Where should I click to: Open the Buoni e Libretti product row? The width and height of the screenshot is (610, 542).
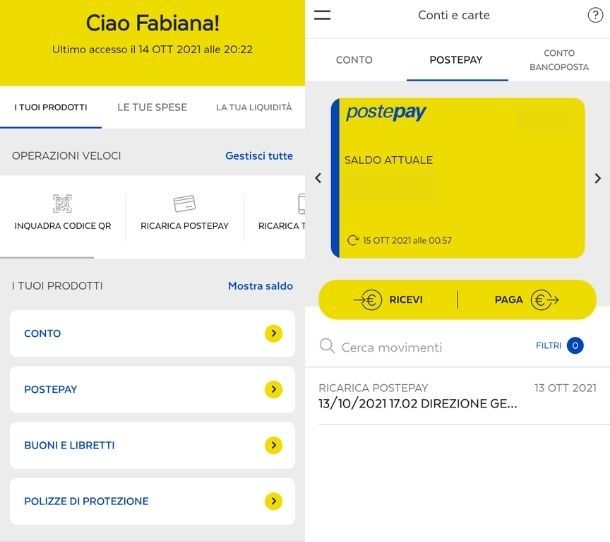(152, 445)
